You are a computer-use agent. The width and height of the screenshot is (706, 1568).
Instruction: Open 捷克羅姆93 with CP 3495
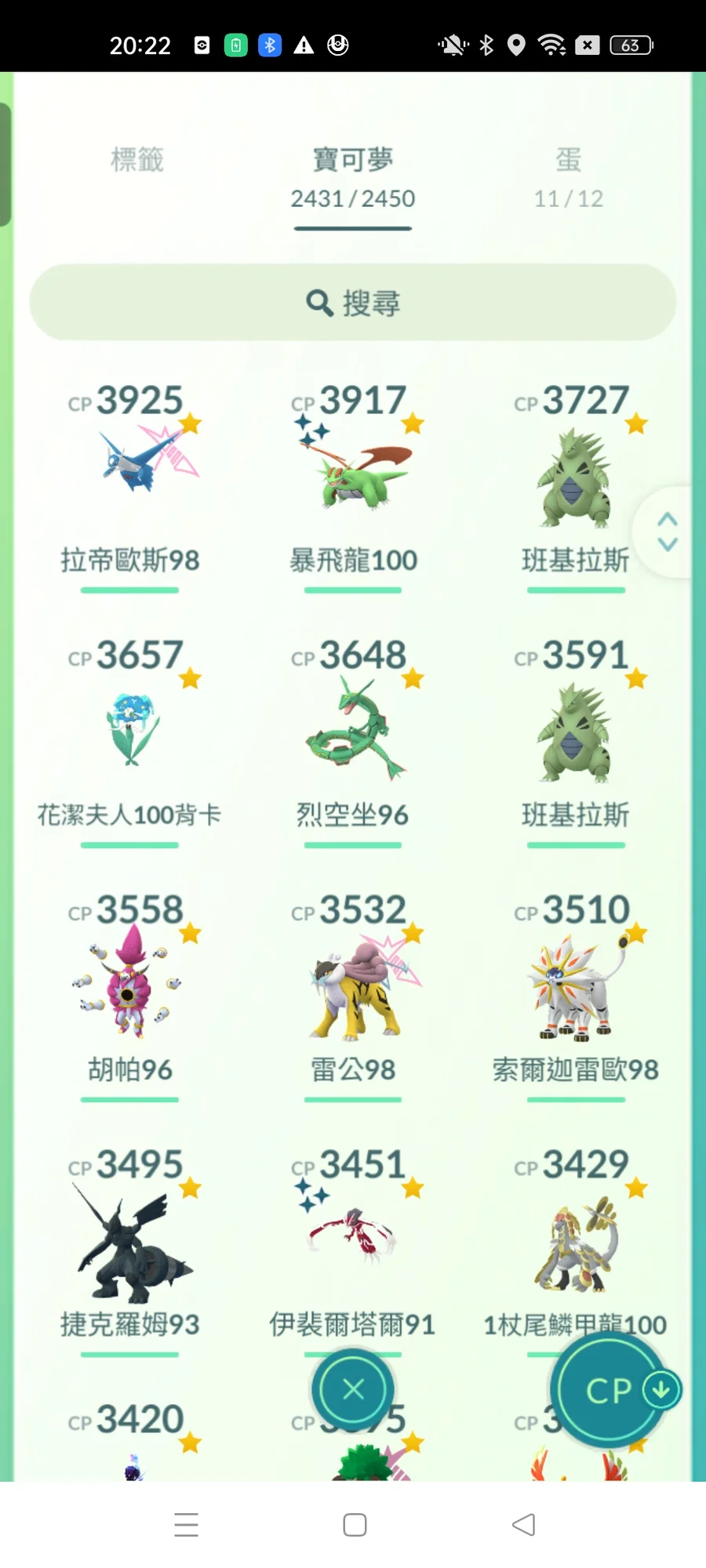pyautogui.click(x=130, y=1243)
